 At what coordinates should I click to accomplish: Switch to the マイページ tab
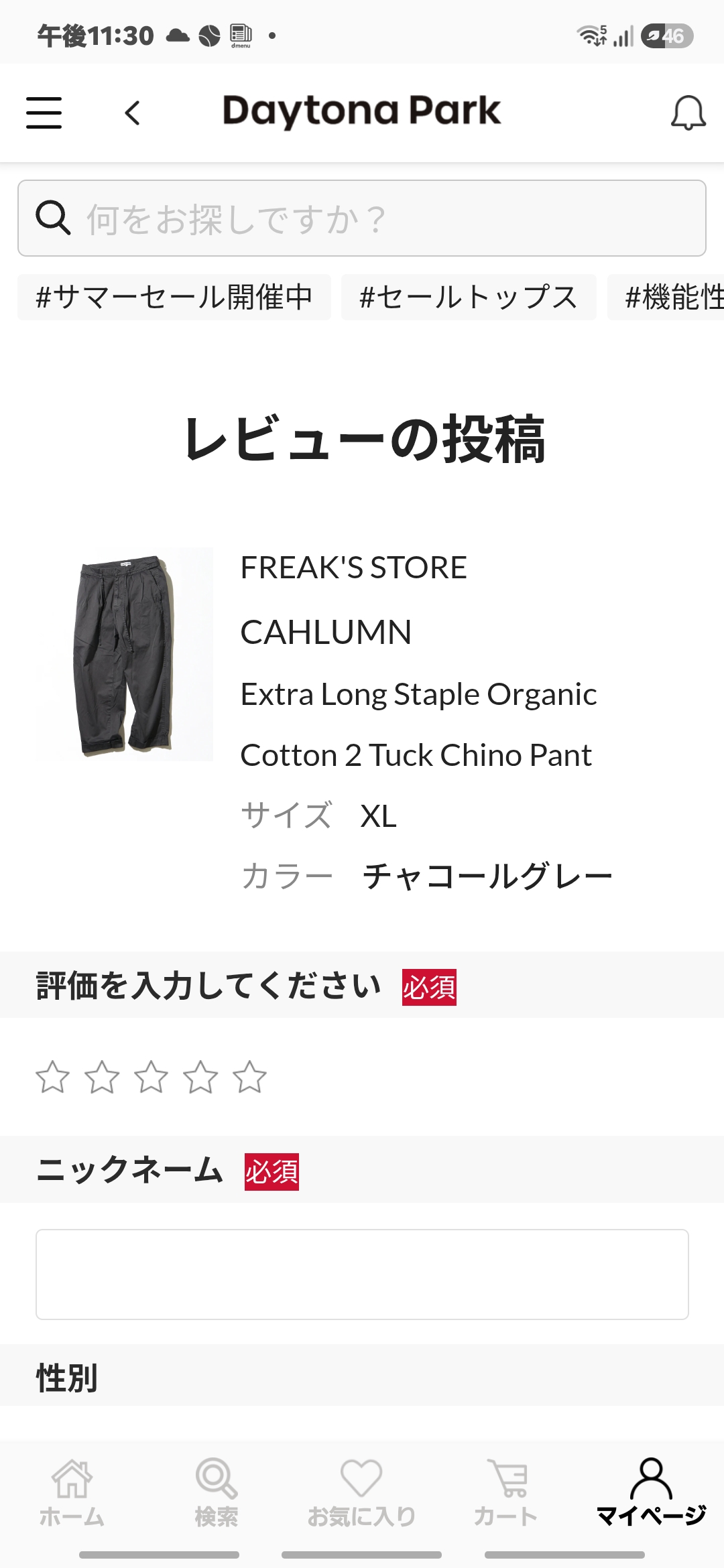651,1493
